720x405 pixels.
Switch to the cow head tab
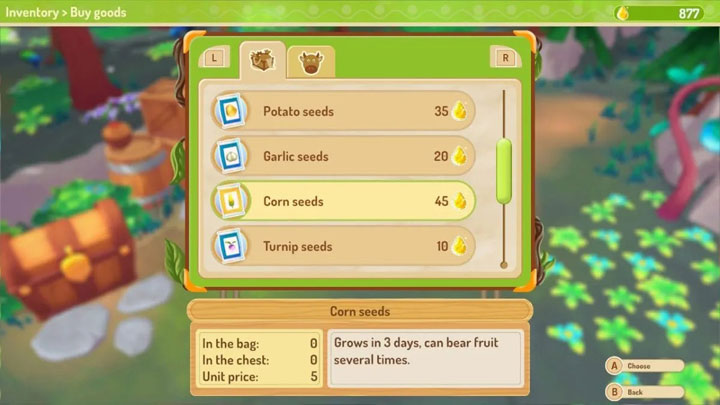tap(311, 62)
